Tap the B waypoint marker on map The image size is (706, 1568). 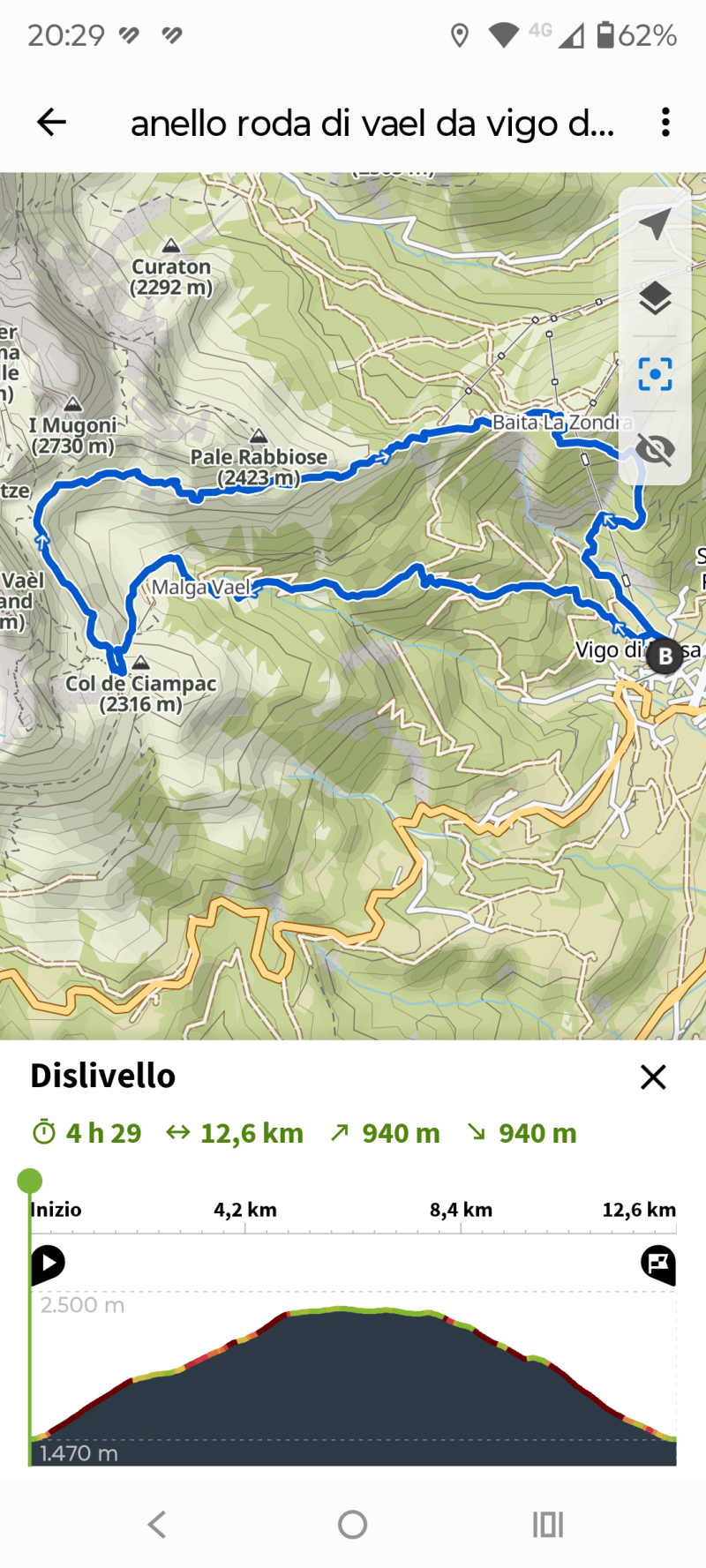(665, 656)
